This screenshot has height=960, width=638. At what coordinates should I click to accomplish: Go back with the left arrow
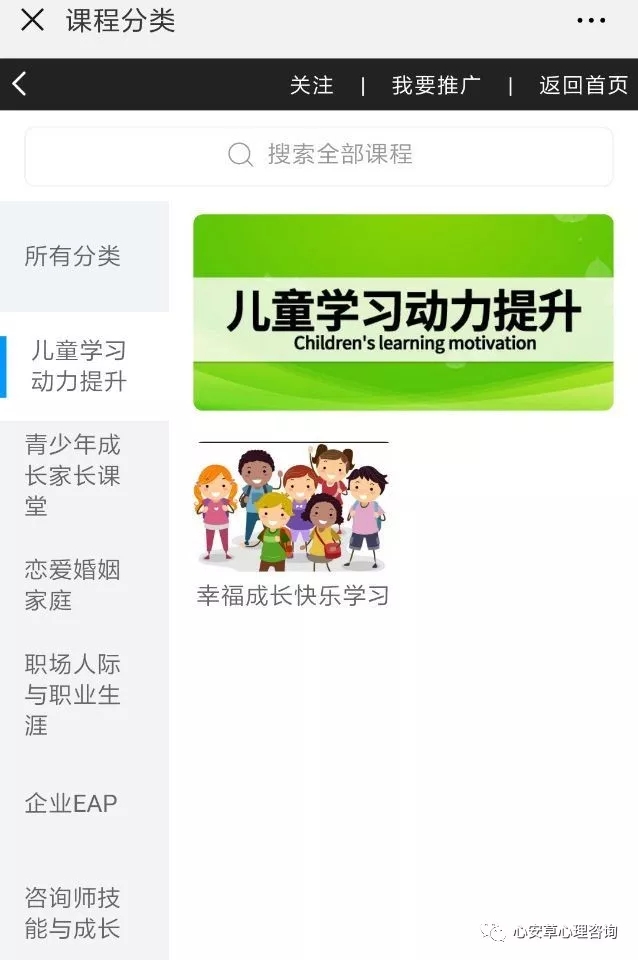point(20,85)
